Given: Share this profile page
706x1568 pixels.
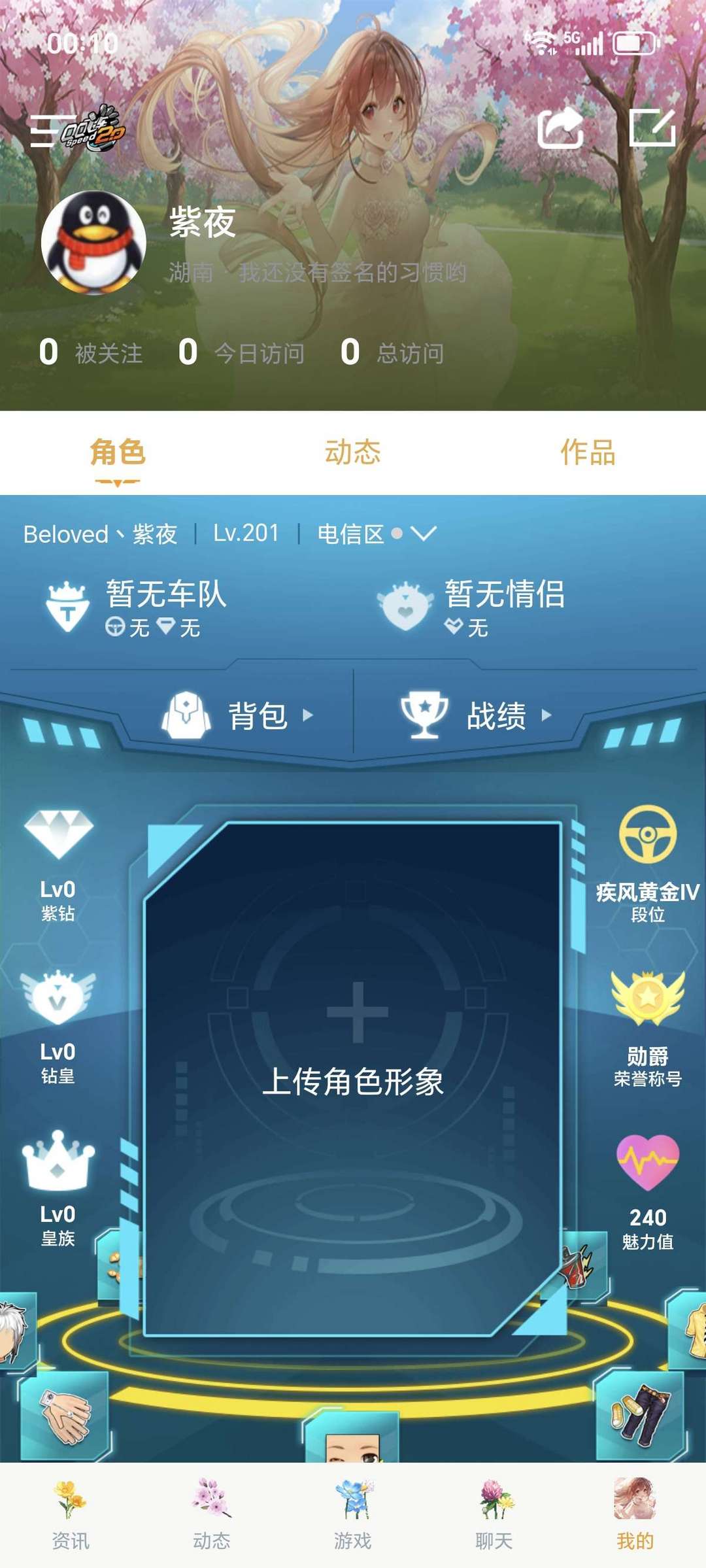Looking at the screenshot, I should (x=560, y=128).
